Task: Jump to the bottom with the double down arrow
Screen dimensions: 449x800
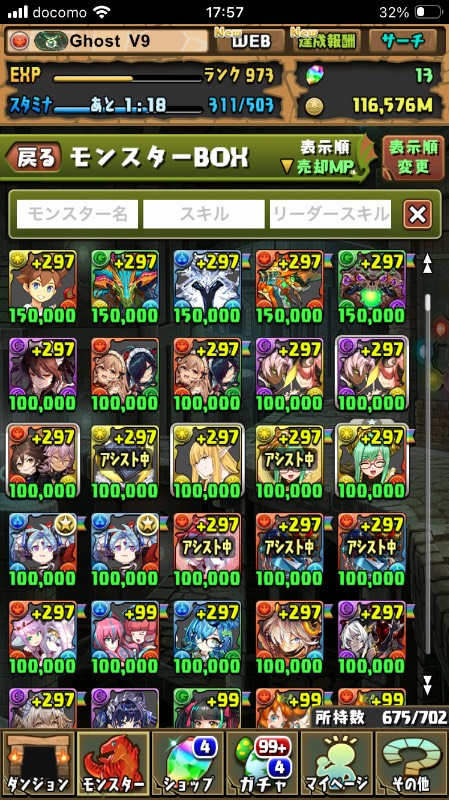Action: (427, 683)
